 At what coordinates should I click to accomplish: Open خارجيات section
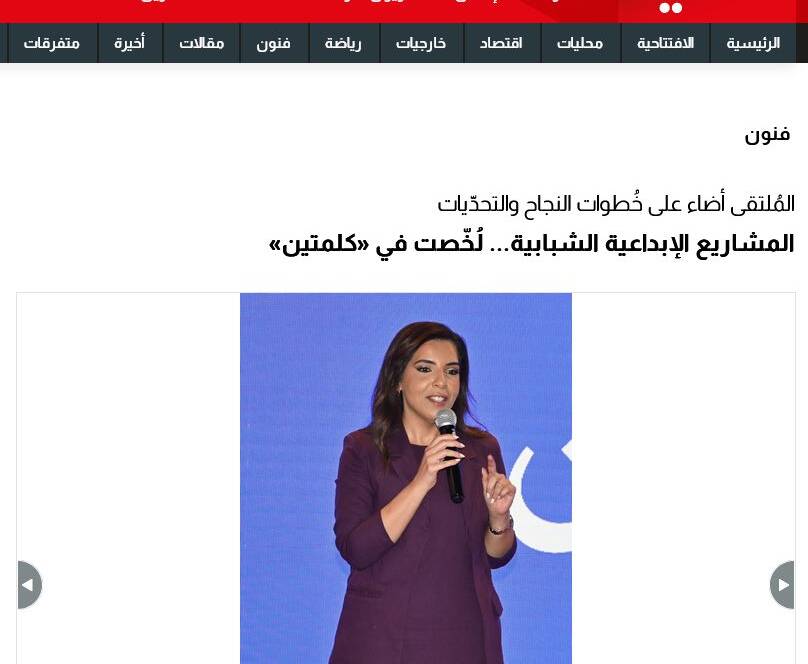point(421,44)
